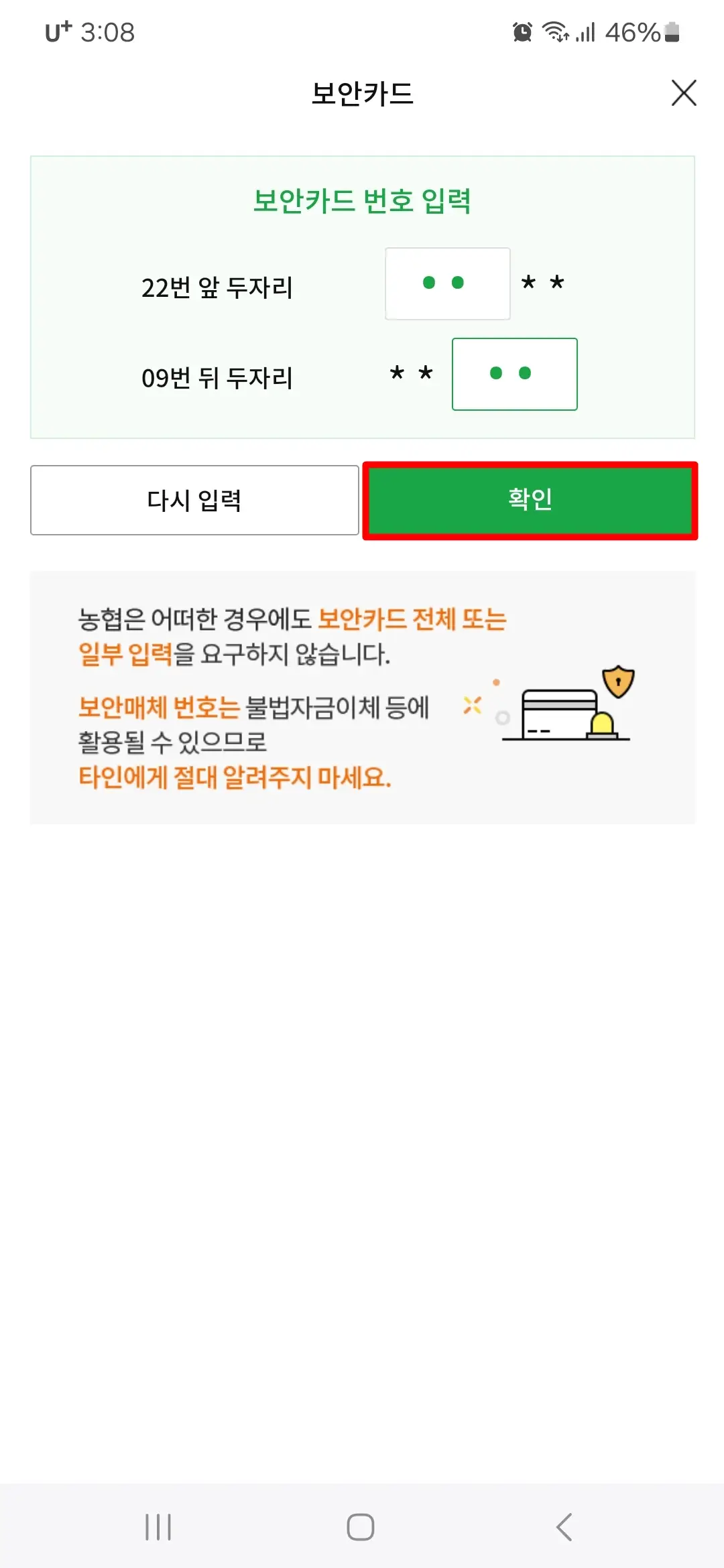Tap the close X on 보안카드 screen
The width and height of the screenshot is (724, 1568).
[x=684, y=94]
